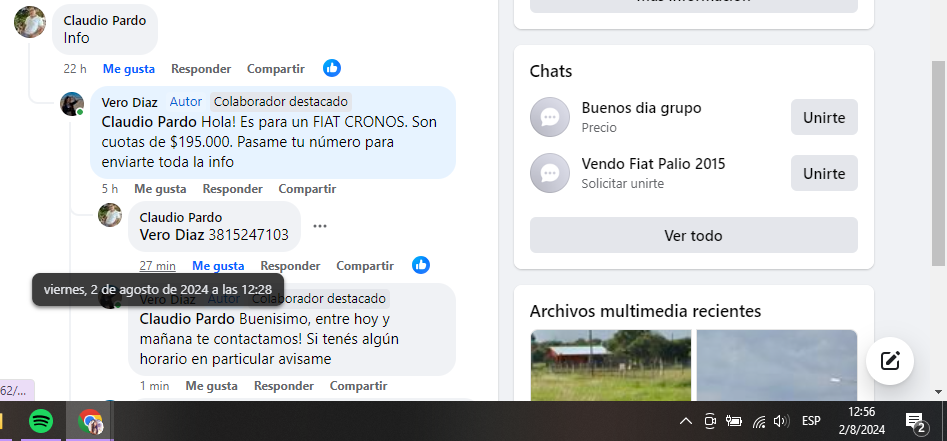Viewport: 947px width, 441px height.
Task: Like Claudio Pardo's "Info" comment
Action: 128,69
